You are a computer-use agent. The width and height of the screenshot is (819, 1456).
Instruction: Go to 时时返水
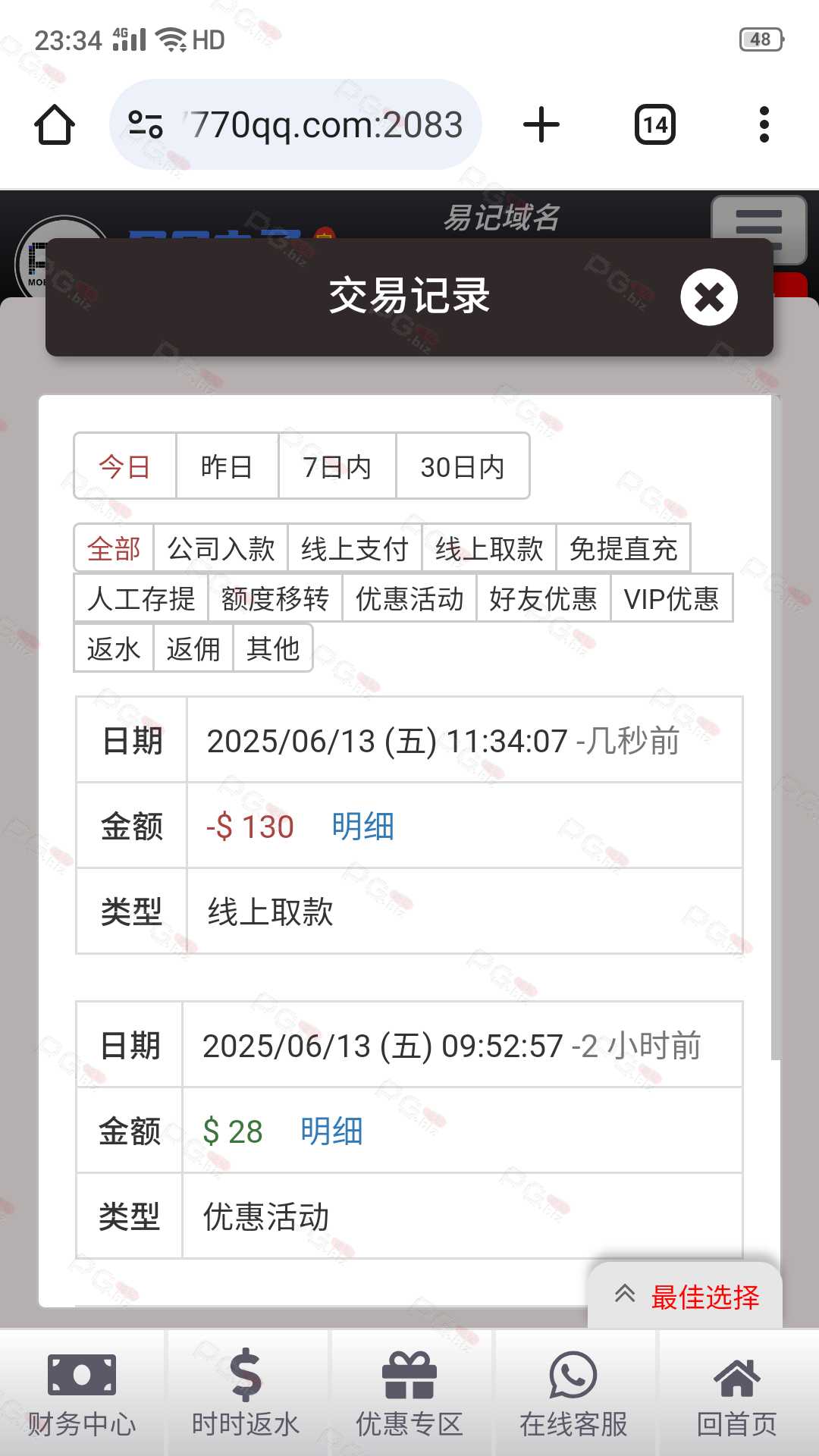246,1393
